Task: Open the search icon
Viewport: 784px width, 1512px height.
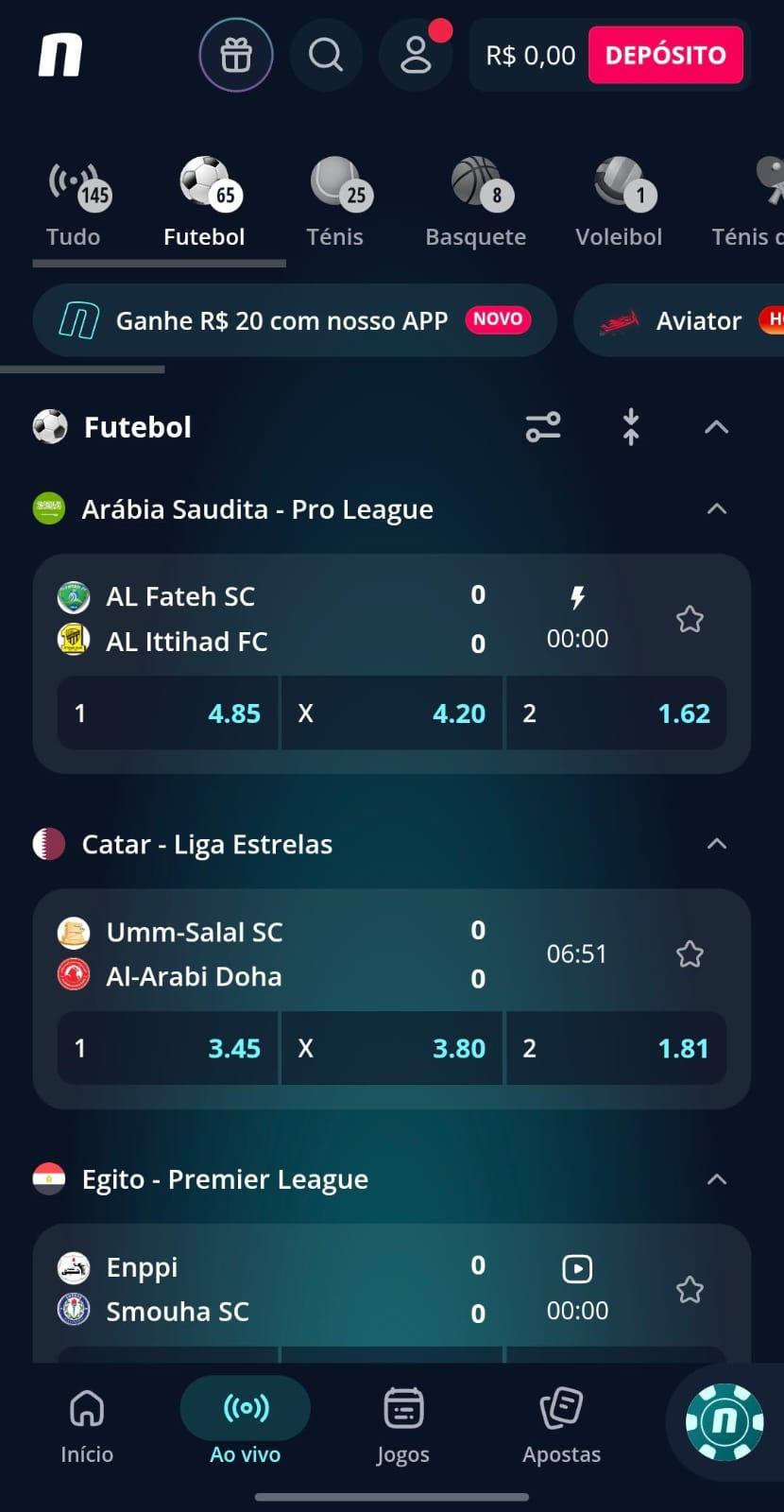Action: (x=326, y=55)
